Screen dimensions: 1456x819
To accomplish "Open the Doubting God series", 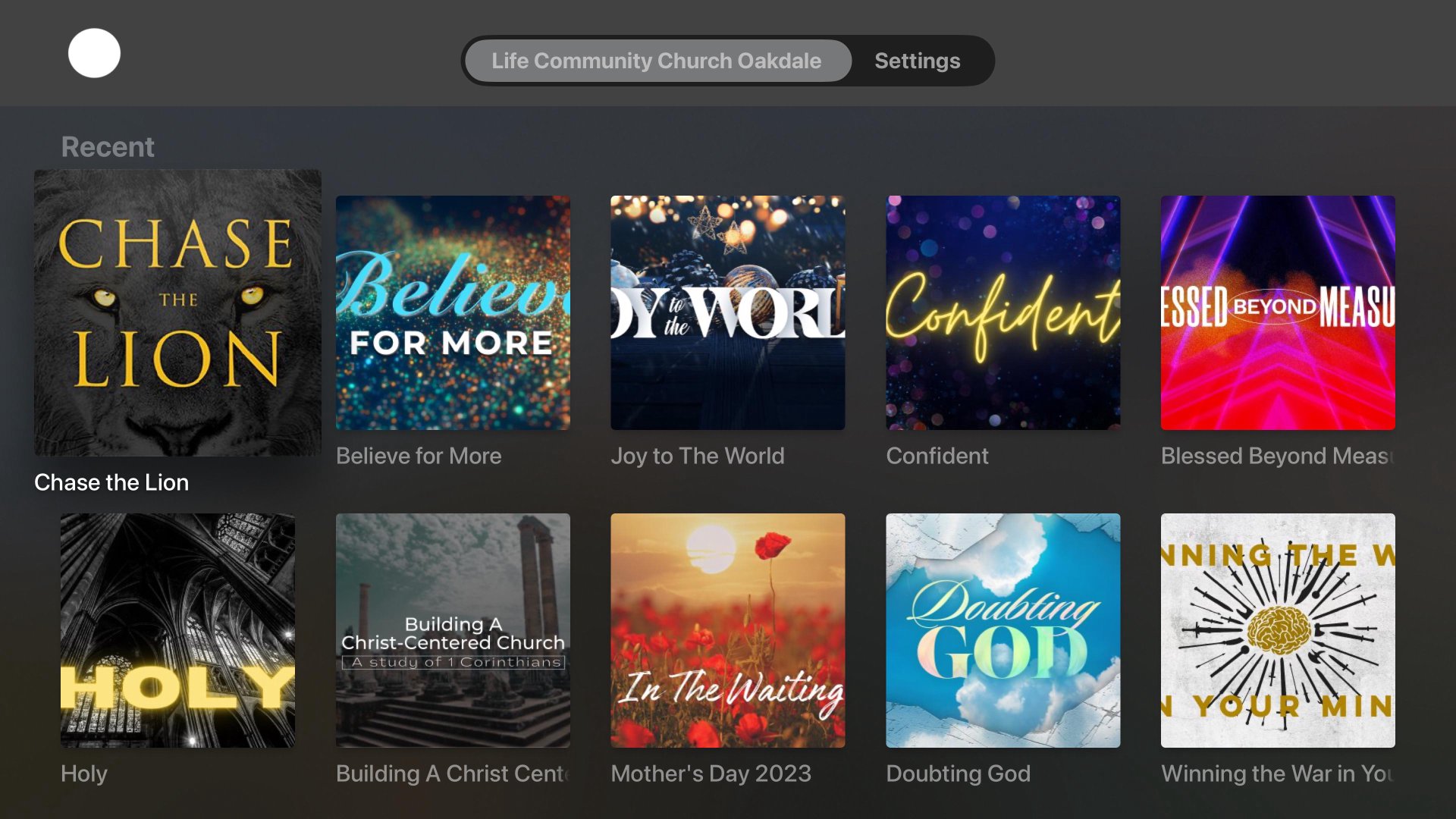I will point(1003,630).
